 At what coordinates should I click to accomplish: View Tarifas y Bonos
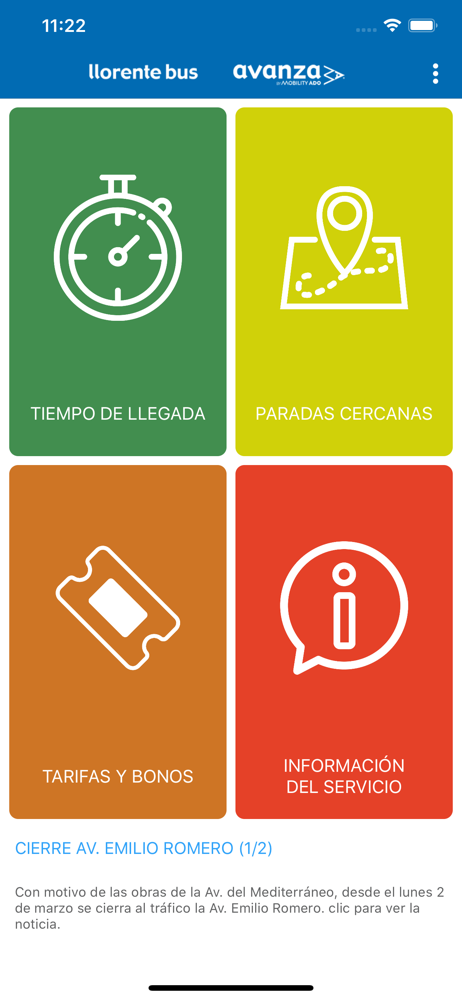pyautogui.click(x=118, y=642)
